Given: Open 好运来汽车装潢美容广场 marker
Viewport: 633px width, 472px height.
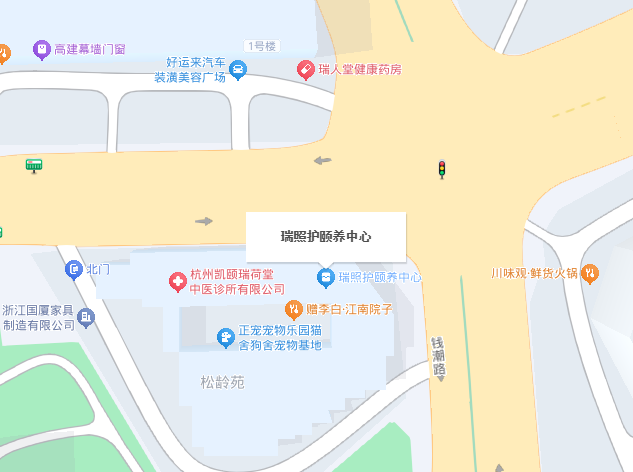Looking at the screenshot, I should pos(238,69).
